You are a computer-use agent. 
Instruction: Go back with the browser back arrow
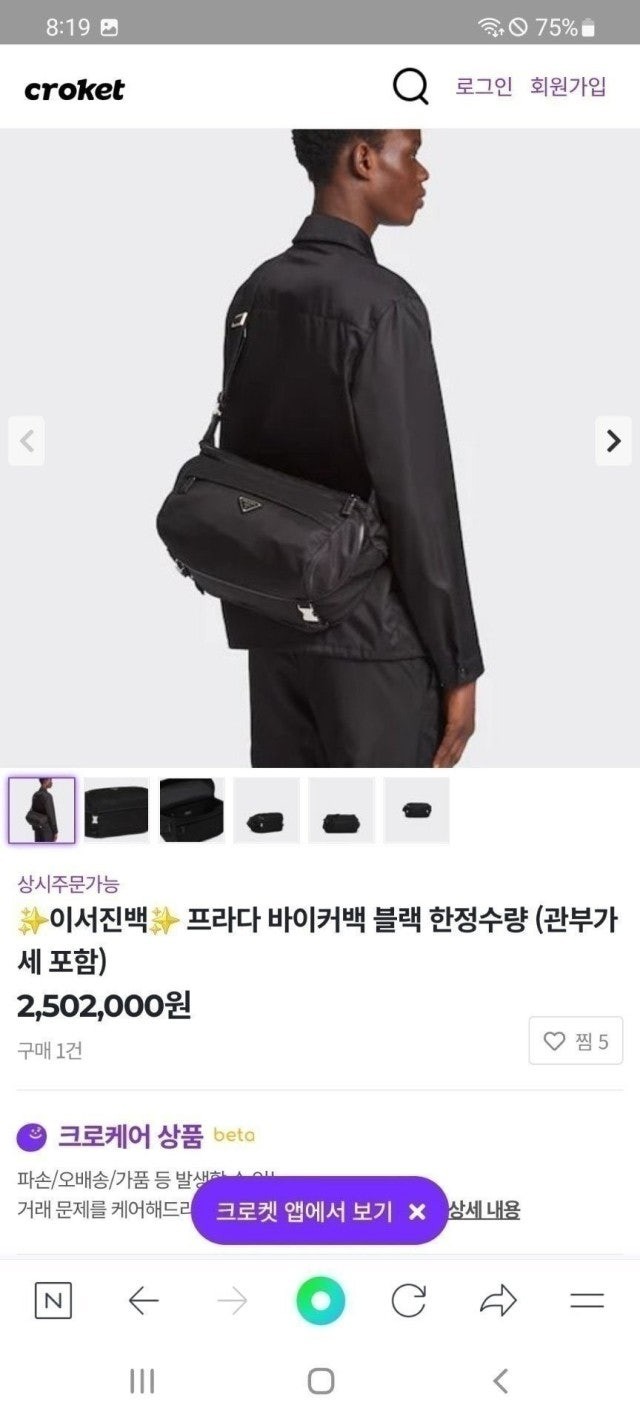tap(144, 1301)
